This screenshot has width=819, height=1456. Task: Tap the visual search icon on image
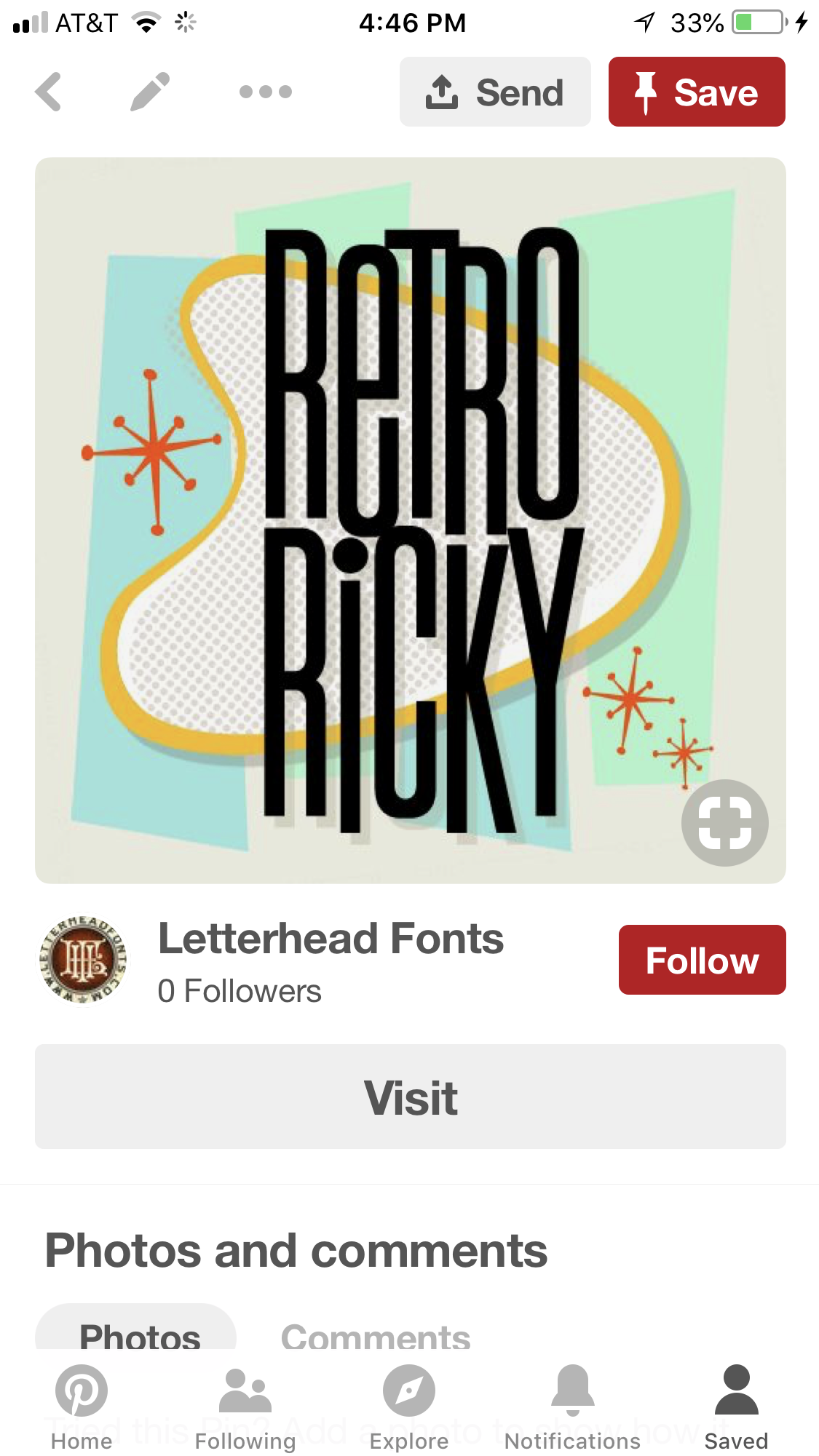[x=724, y=822]
